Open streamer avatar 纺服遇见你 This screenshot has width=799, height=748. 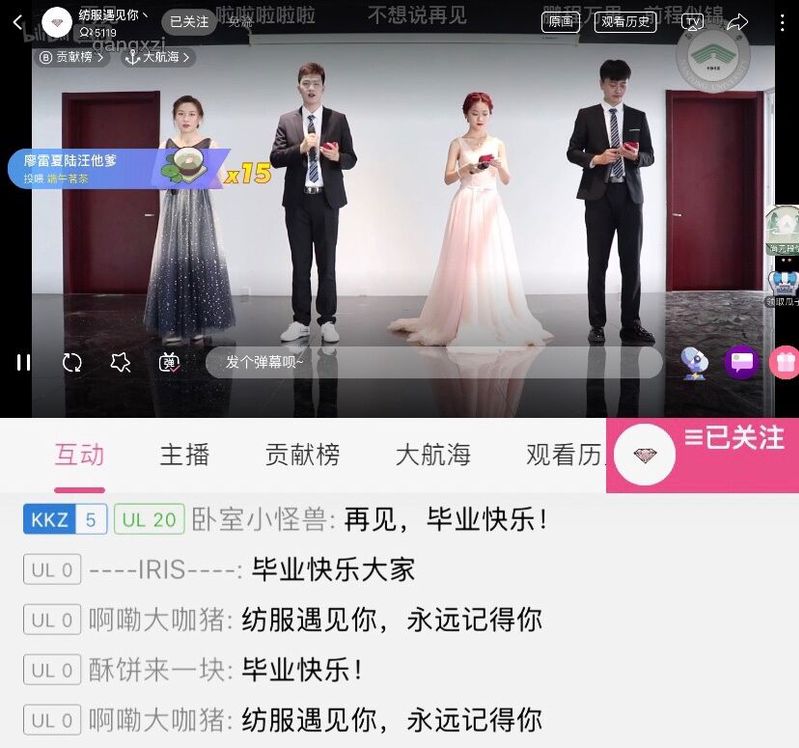pyautogui.click(x=58, y=22)
